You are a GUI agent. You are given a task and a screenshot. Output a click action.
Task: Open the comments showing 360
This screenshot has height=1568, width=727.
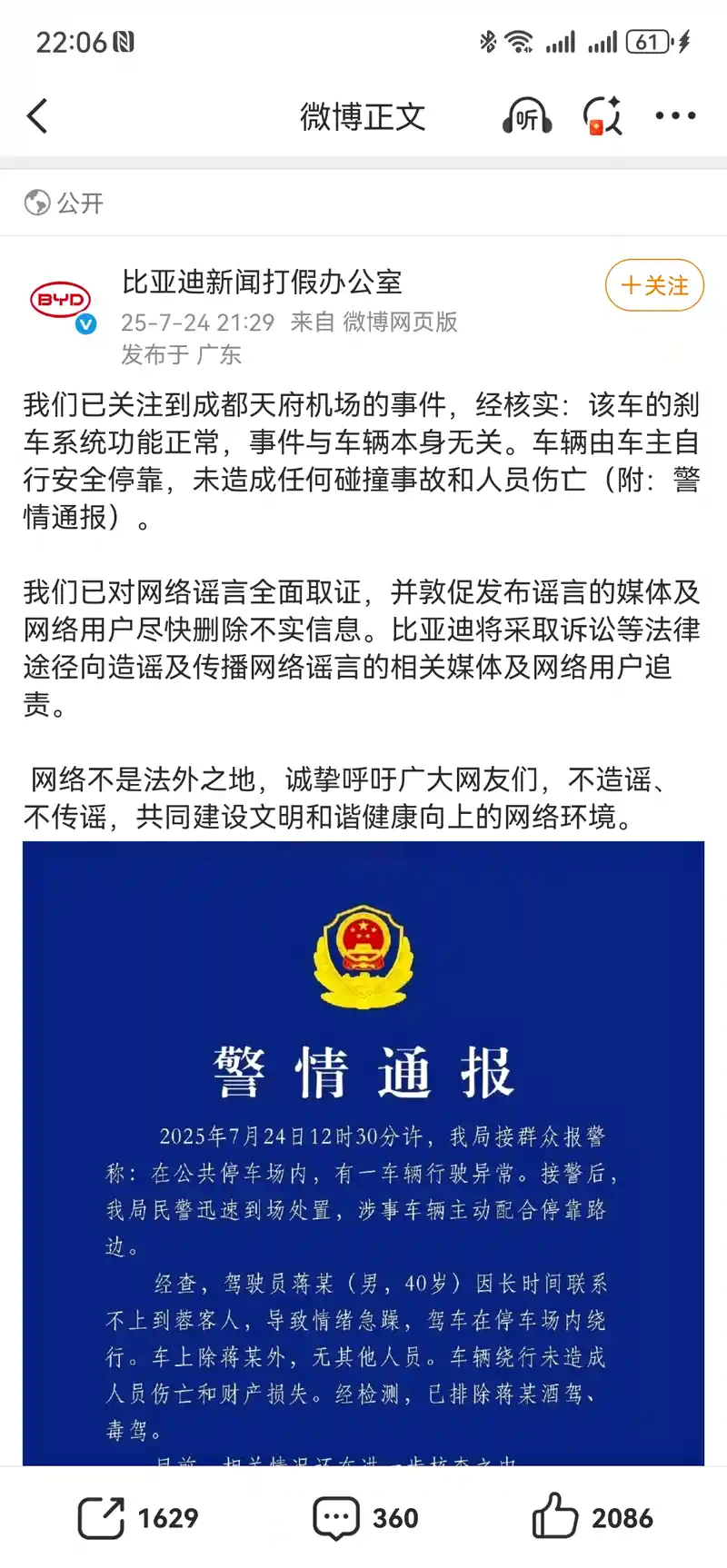point(365,1517)
